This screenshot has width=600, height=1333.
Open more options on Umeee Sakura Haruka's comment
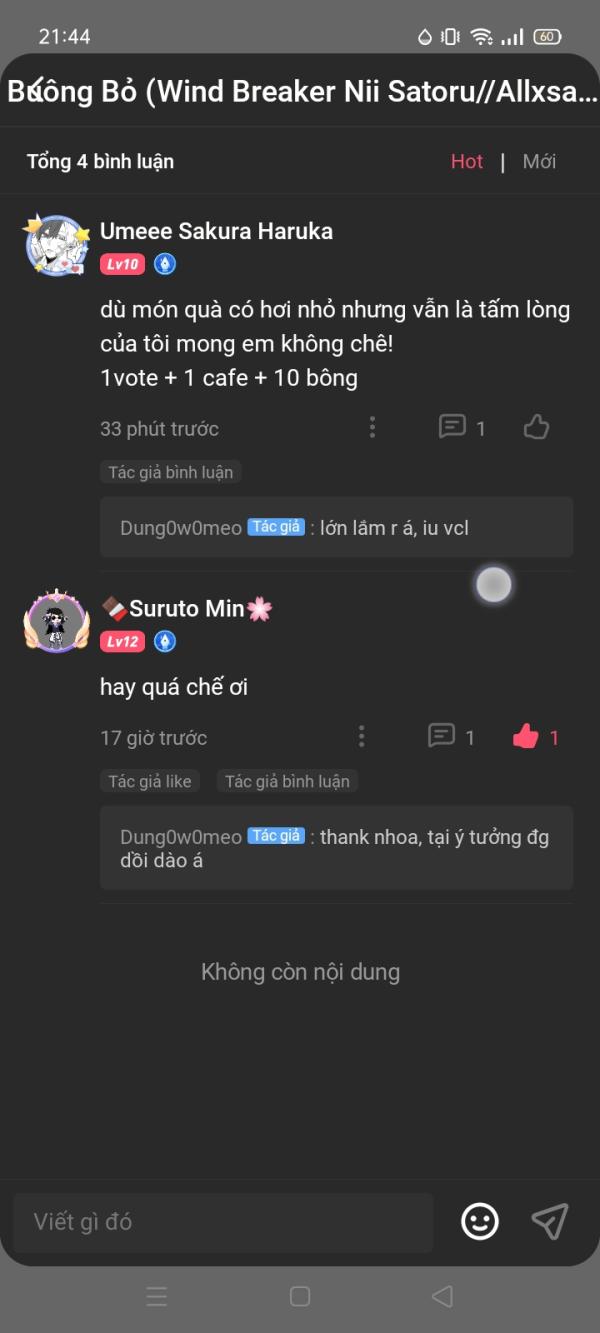tap(372, 428)
